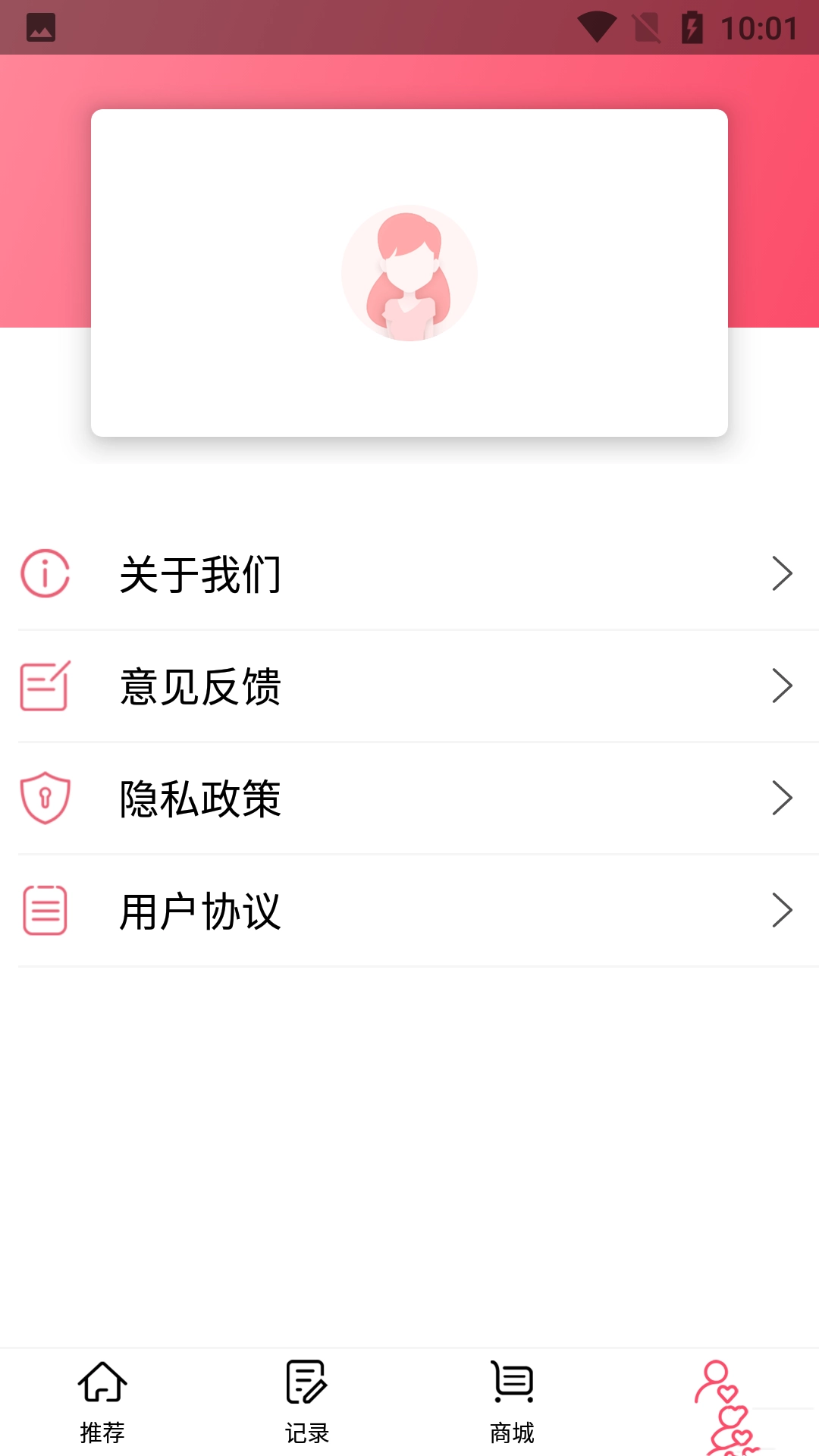Tap the profile avatar picture
This screenshot has width=819, height=1456.
(409, 273)
